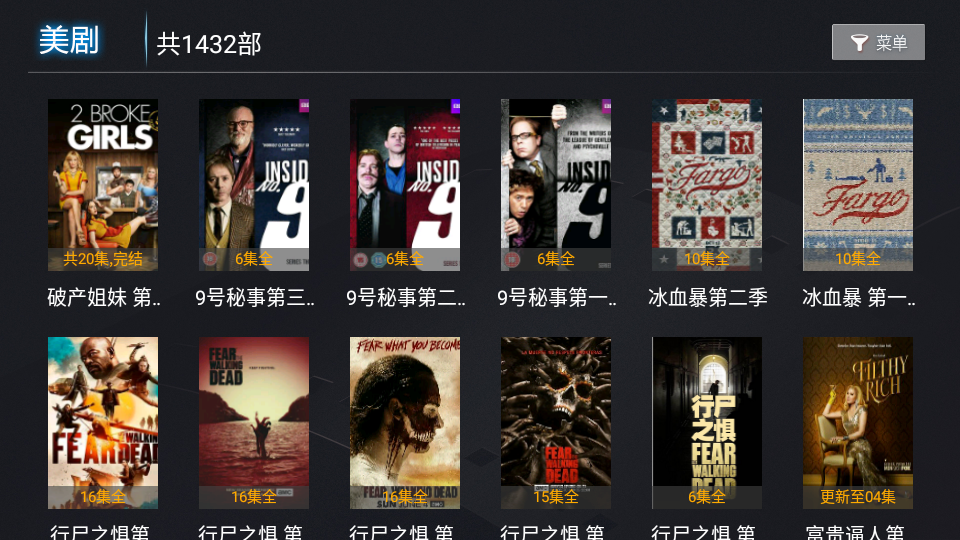The image size is (960, 540).
Task: Open 富贵逼人 Filthy Rich tile
Action: tap(858, 423)
